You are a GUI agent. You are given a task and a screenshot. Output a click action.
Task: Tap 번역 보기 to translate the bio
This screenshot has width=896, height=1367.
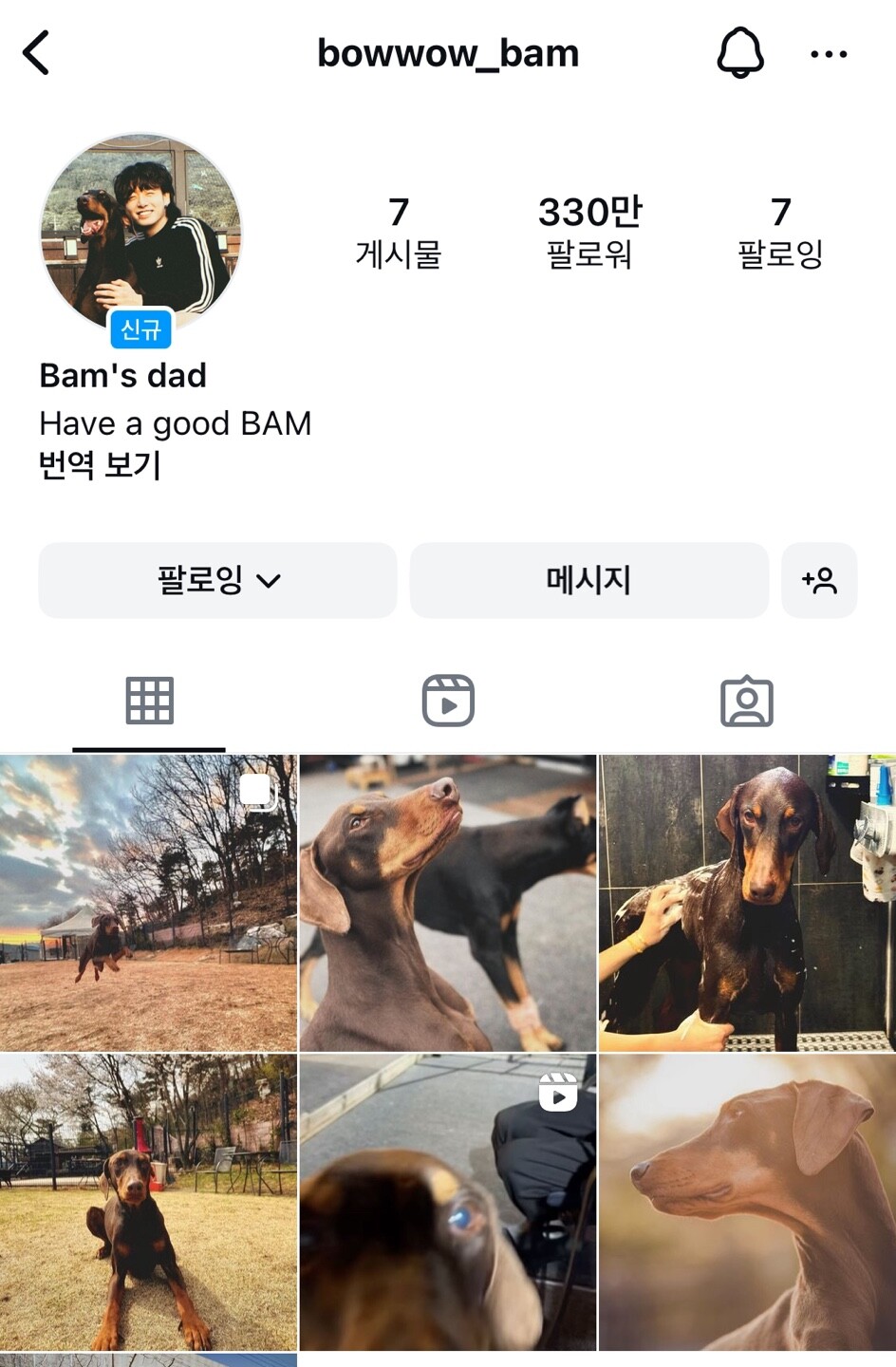[100, 465]
